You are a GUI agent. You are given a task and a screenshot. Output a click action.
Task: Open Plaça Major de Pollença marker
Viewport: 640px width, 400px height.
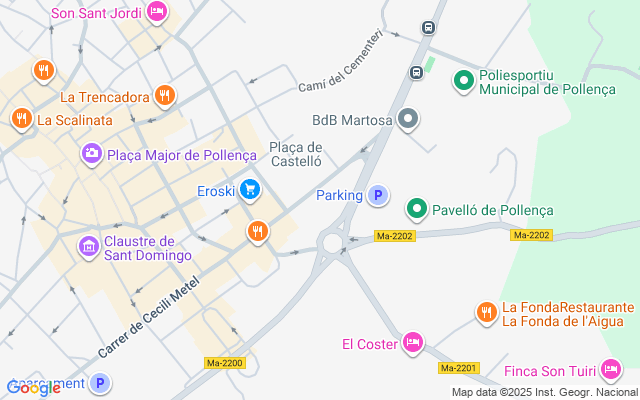92,153
